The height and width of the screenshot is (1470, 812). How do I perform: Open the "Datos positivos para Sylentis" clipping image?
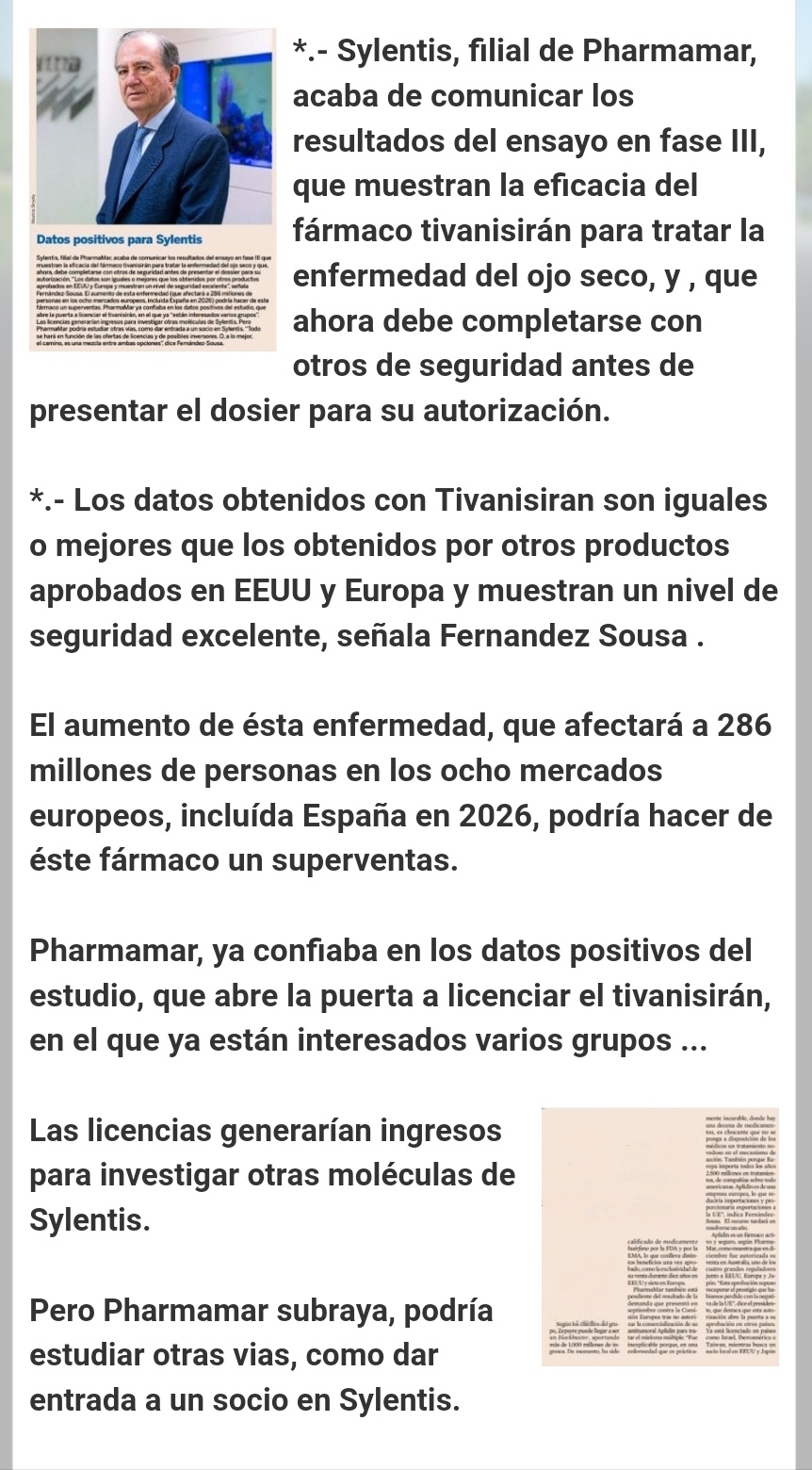tap(153, 189)
